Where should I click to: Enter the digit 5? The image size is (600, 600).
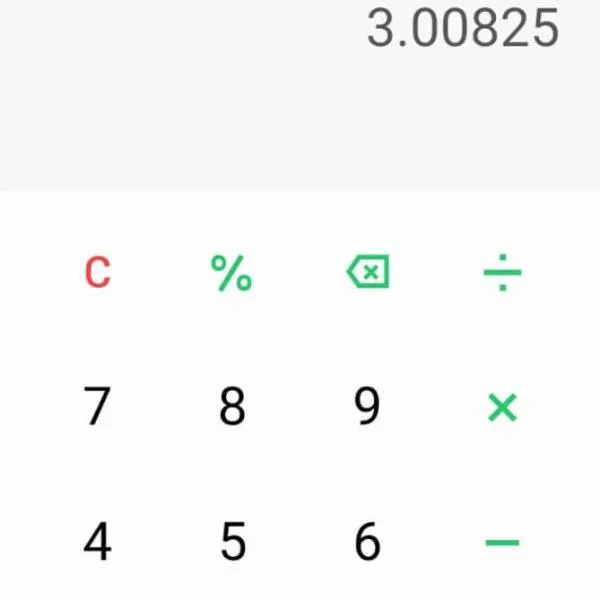coord(232,542)
